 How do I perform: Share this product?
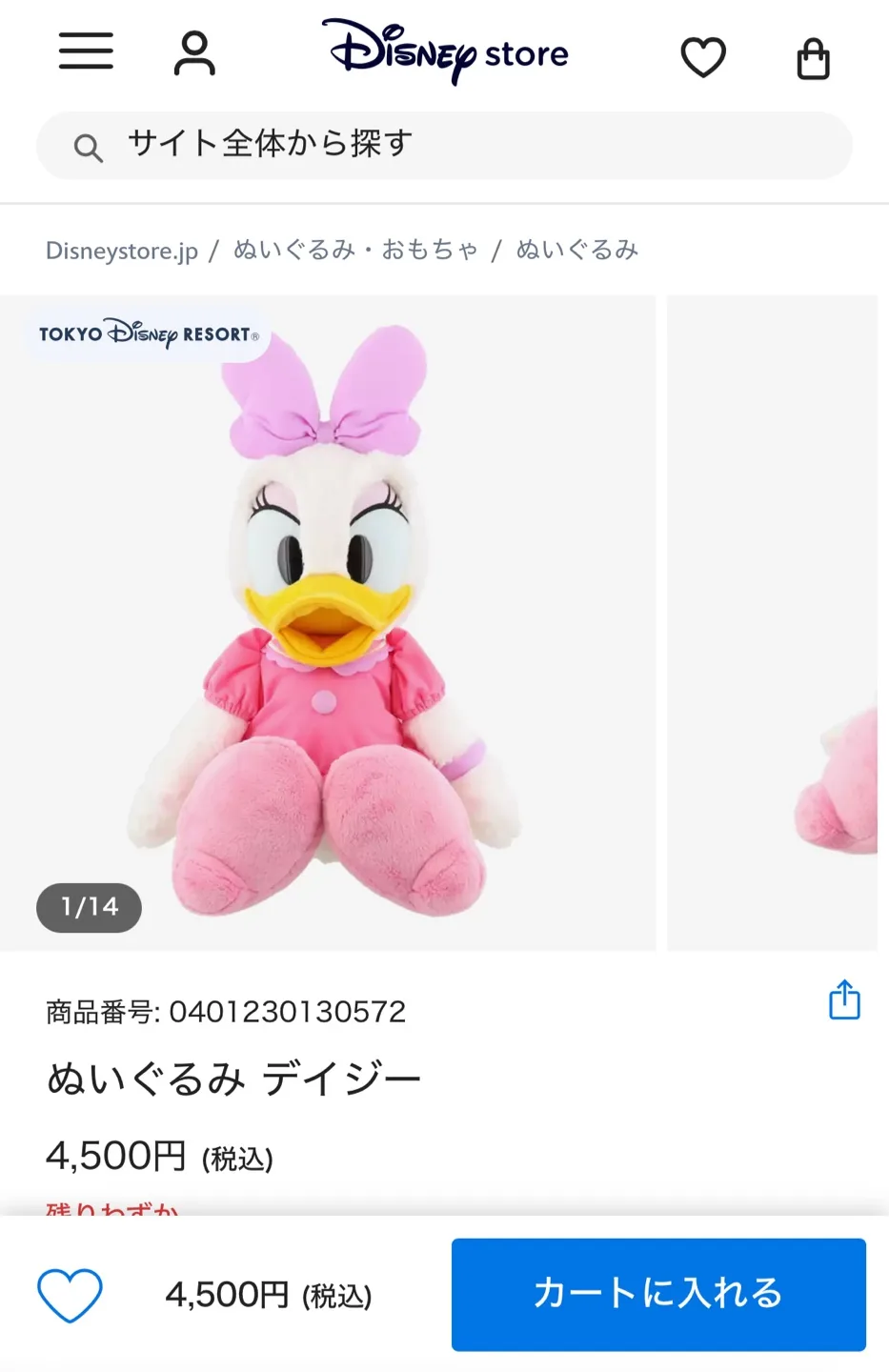(844, 1000)
